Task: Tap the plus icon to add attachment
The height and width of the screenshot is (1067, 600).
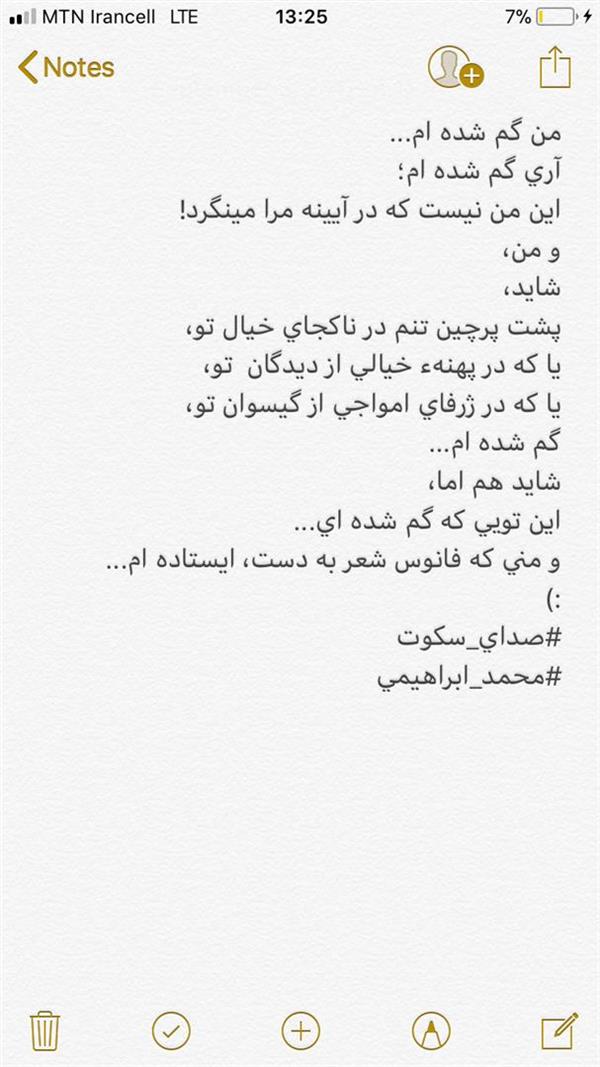Action: coord(300,1028)
